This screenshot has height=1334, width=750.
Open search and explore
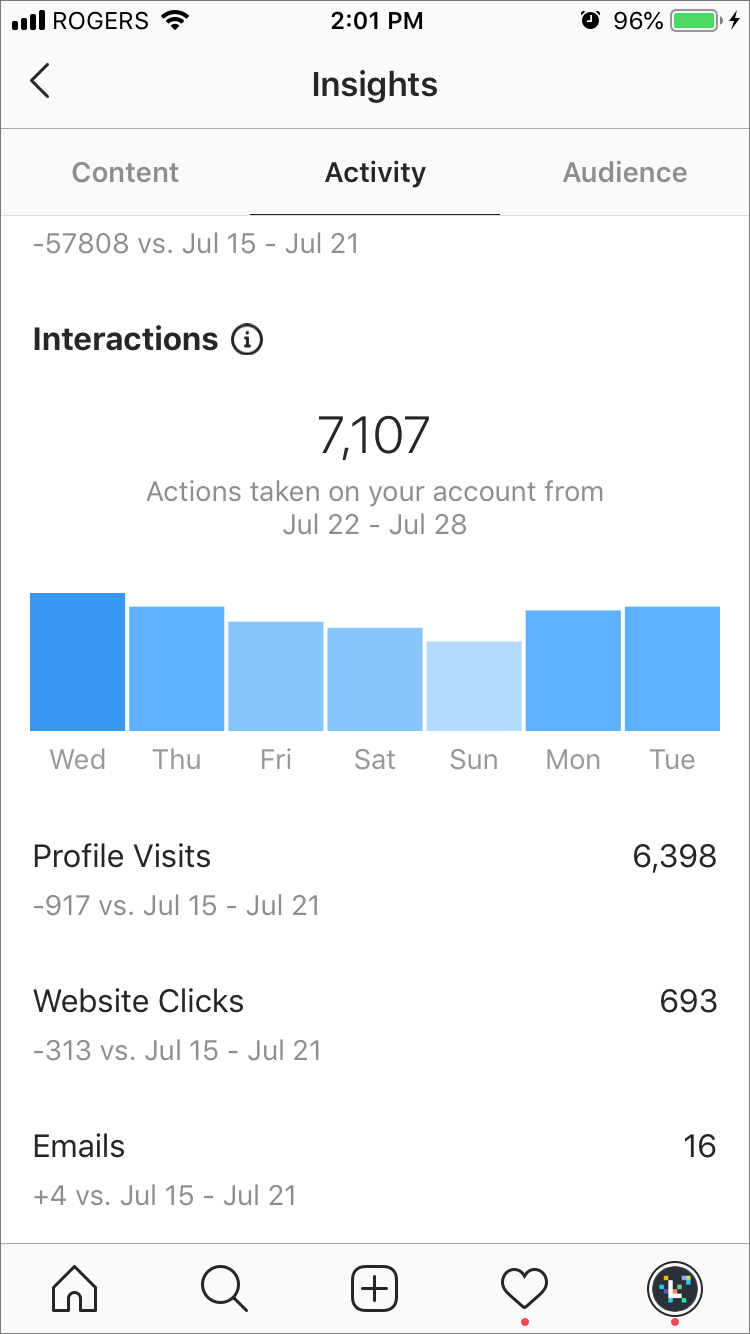pyautogui.click(x=224, y=1288)
